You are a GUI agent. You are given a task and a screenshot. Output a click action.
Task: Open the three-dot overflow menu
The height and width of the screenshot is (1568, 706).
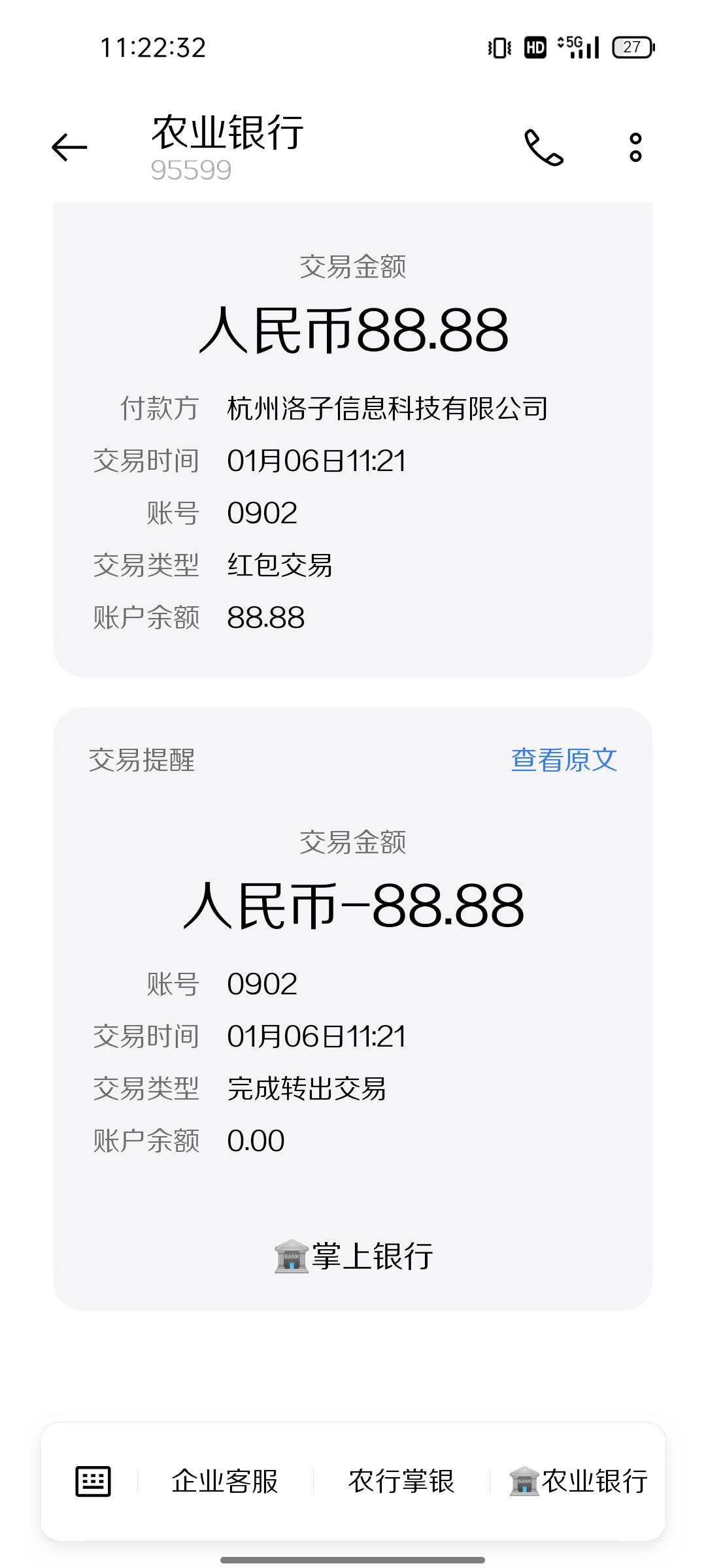point(635,148)
